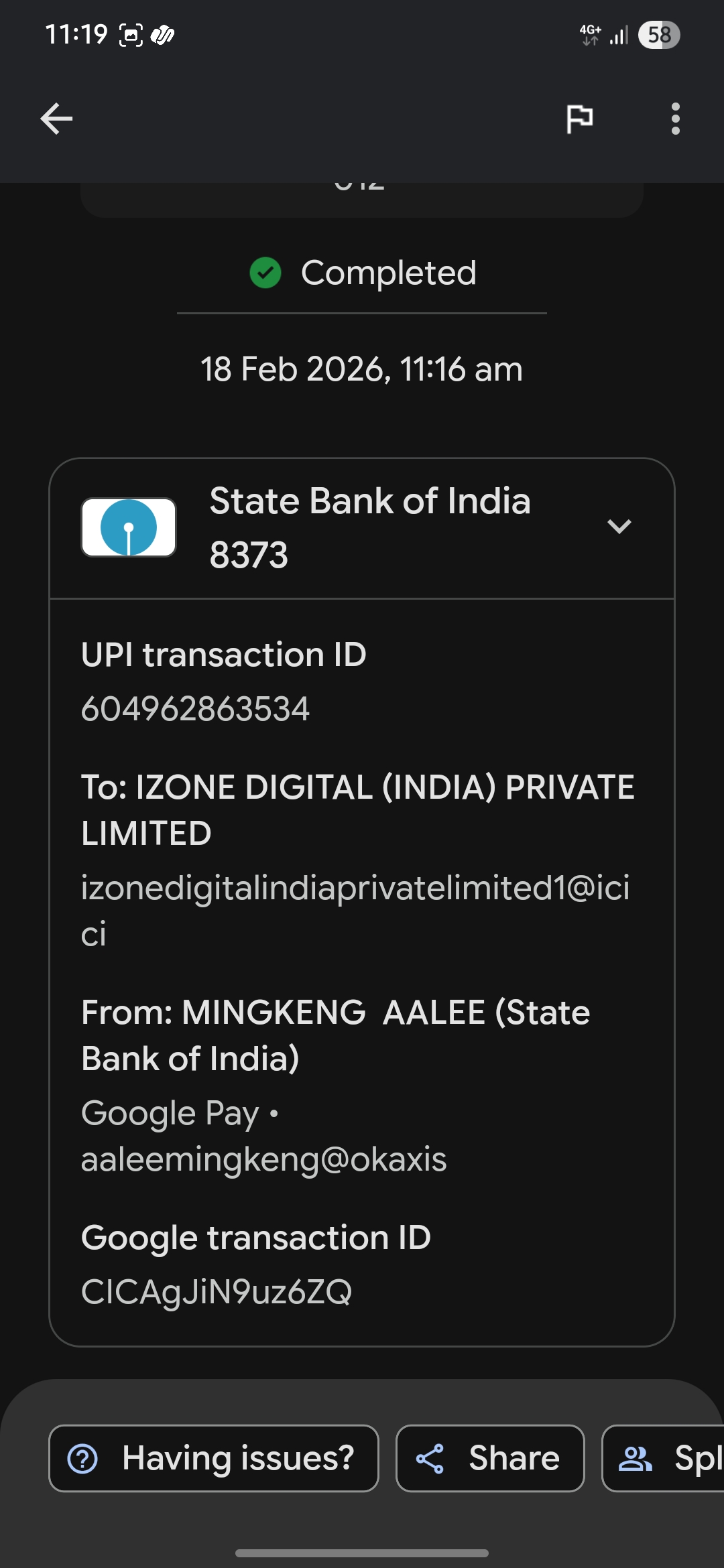Go back using the top arrow
Viewport: 724px width, 1568px height.
[x=56, y=119]
